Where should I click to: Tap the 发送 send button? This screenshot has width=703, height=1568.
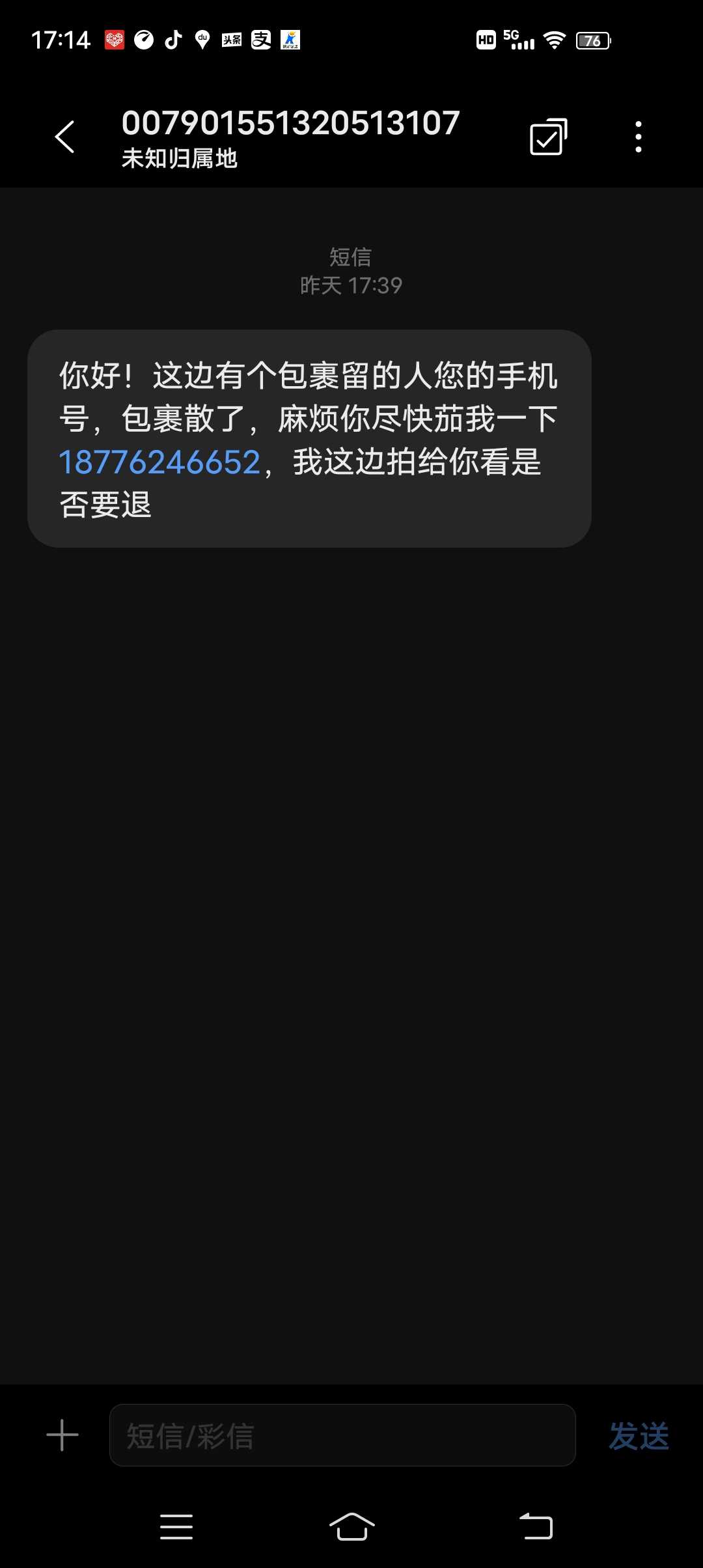click(x=639, y=1436)
